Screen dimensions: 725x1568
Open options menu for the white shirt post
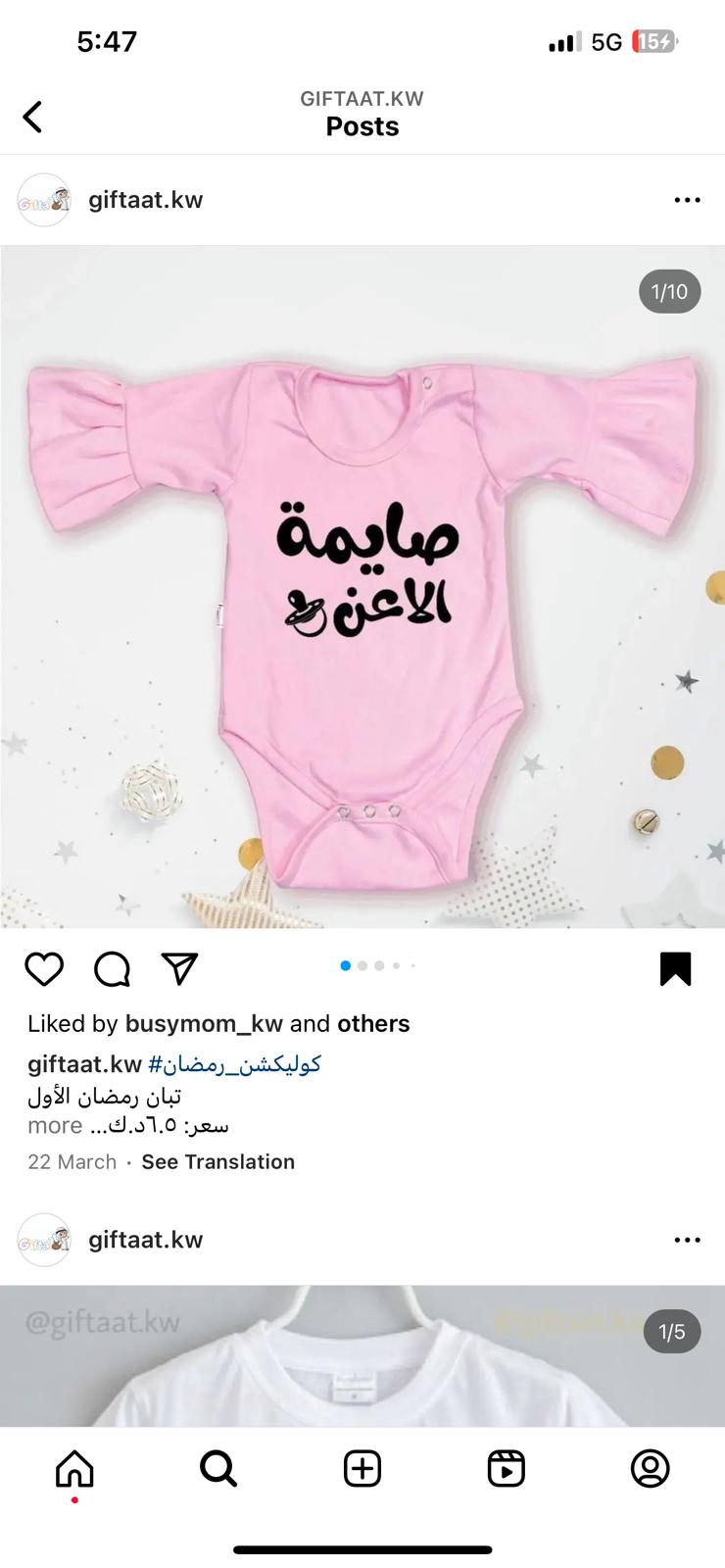click(687, 1240)
